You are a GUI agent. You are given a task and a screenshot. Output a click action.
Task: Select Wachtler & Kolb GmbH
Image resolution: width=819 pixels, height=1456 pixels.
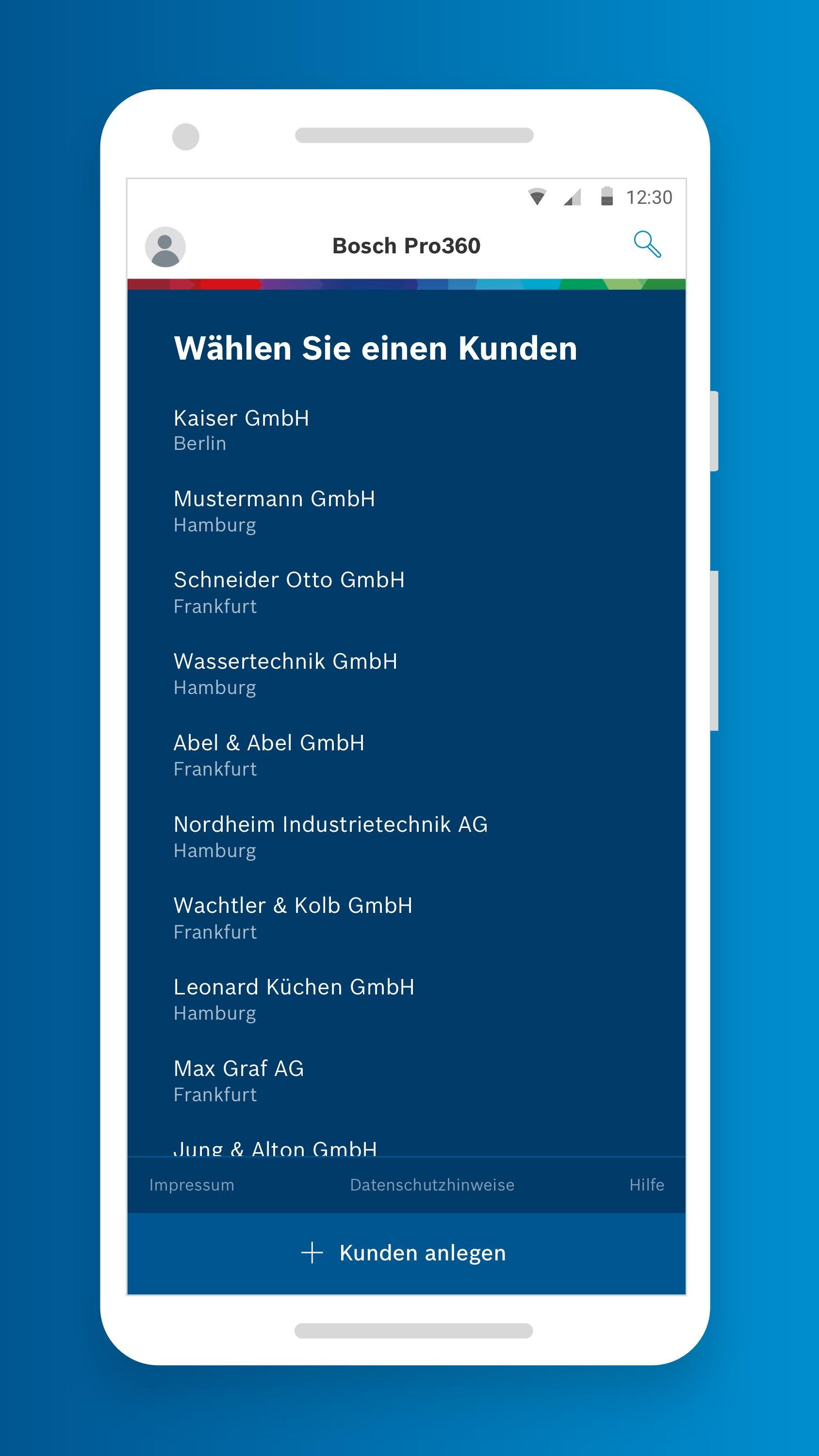(407, 918)
